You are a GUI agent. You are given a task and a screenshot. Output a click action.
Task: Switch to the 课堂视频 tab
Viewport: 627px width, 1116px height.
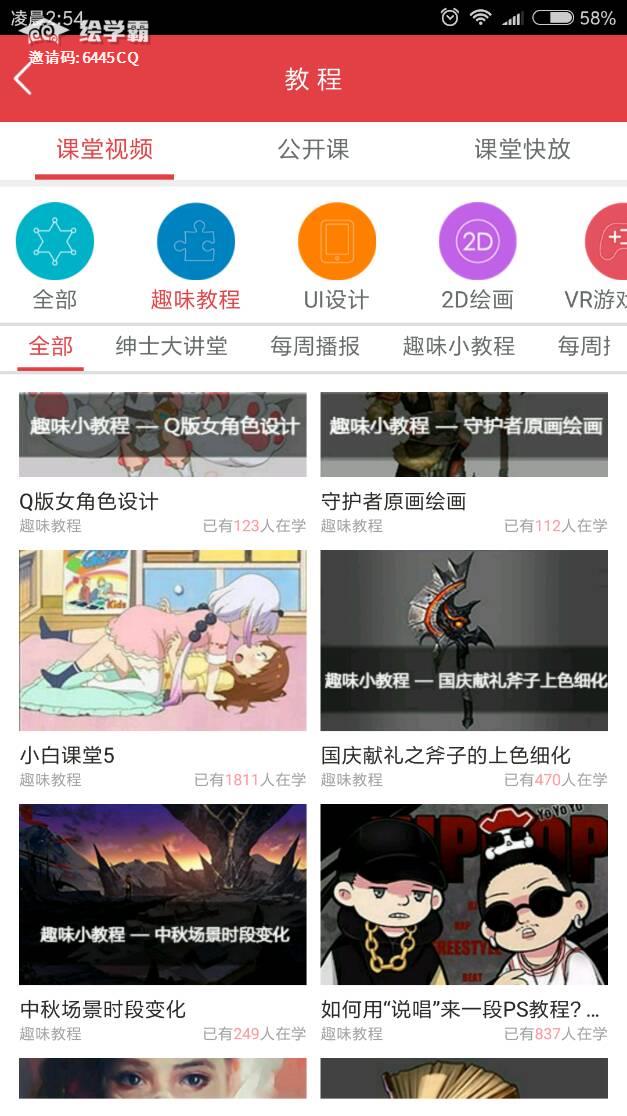tap(104, 150)
